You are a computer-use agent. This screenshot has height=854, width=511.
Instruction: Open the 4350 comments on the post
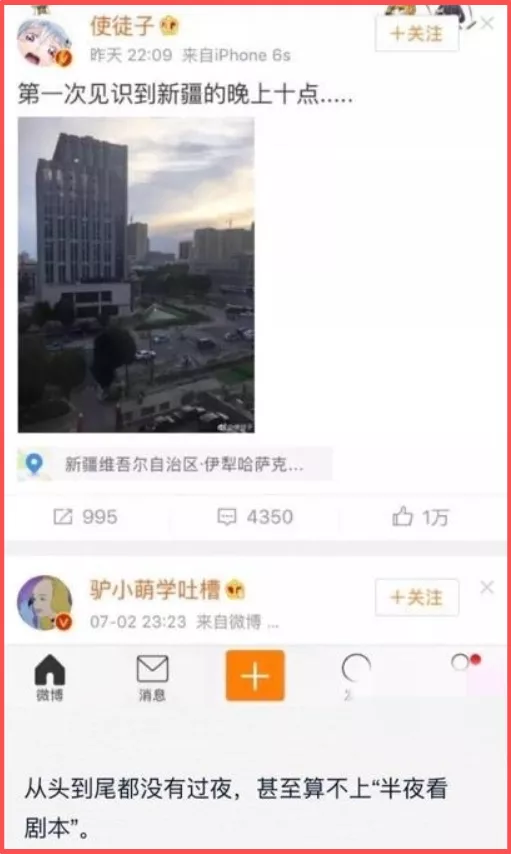click(255, 516)
